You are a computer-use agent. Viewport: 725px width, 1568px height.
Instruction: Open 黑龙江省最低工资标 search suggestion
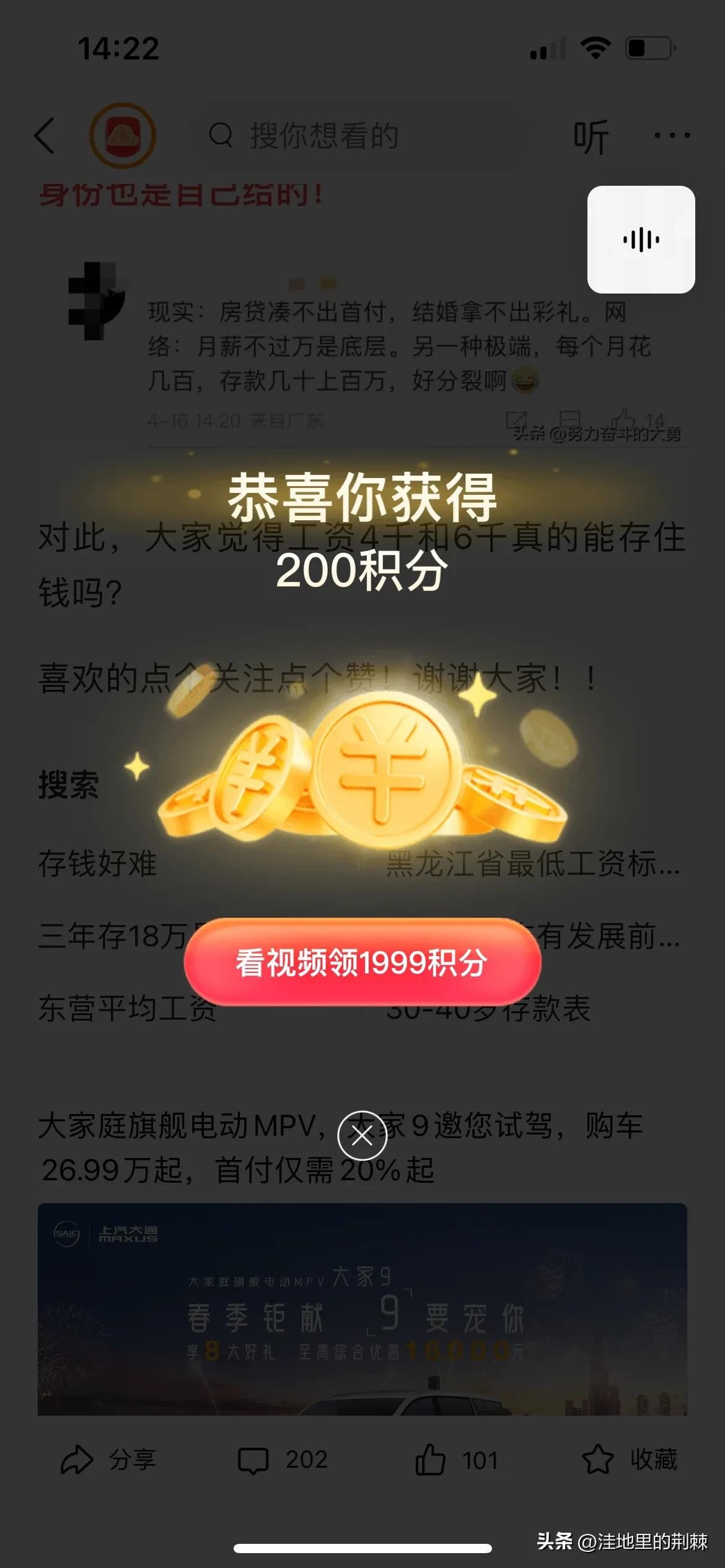tap(533, 863)
